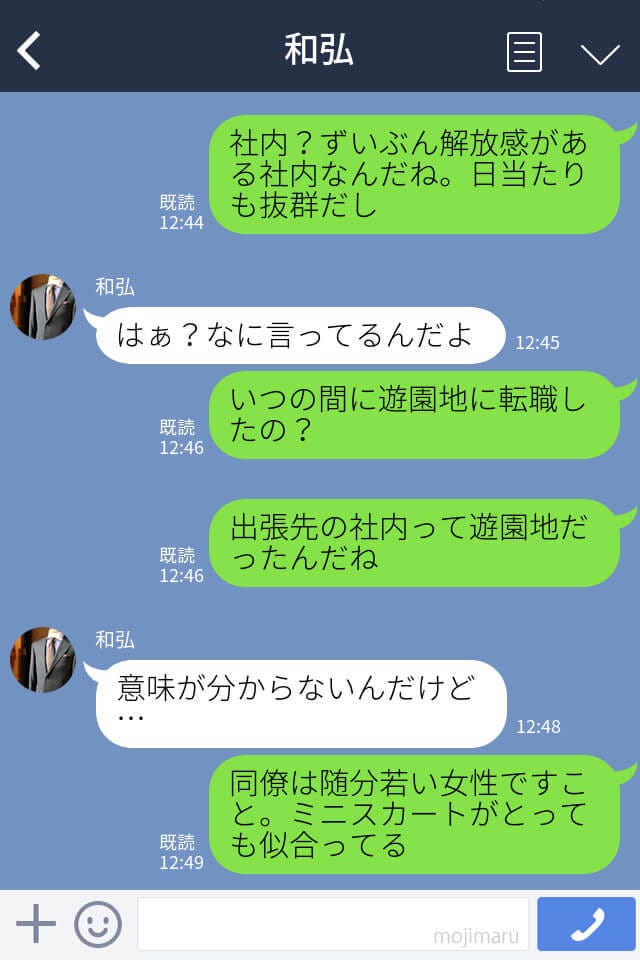Tap the blue phone call button
The height and width of the screenshot is (960, 640).
point(586,924)
